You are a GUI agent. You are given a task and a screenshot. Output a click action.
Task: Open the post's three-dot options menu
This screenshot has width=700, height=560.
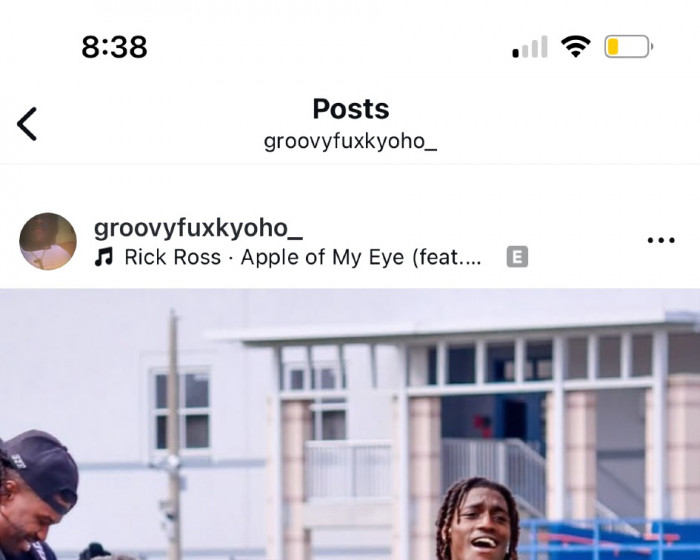[661, 240]
